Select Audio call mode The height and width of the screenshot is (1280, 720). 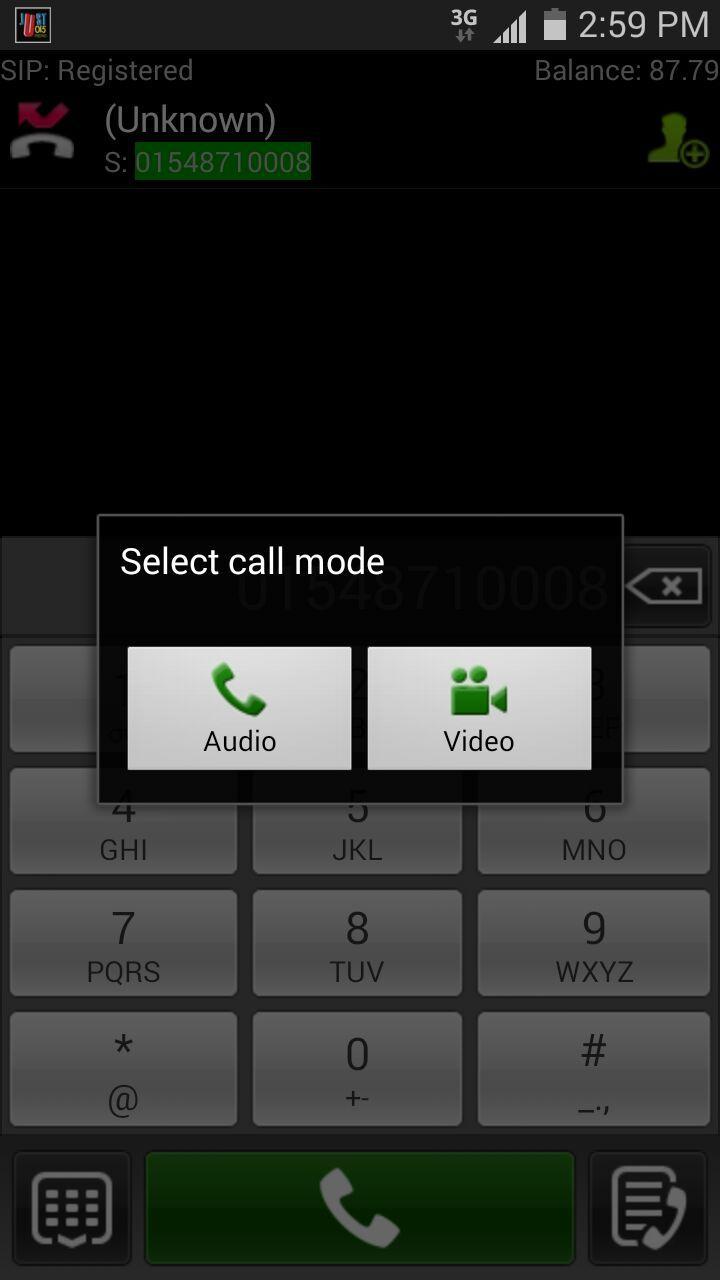click(239, 708)
